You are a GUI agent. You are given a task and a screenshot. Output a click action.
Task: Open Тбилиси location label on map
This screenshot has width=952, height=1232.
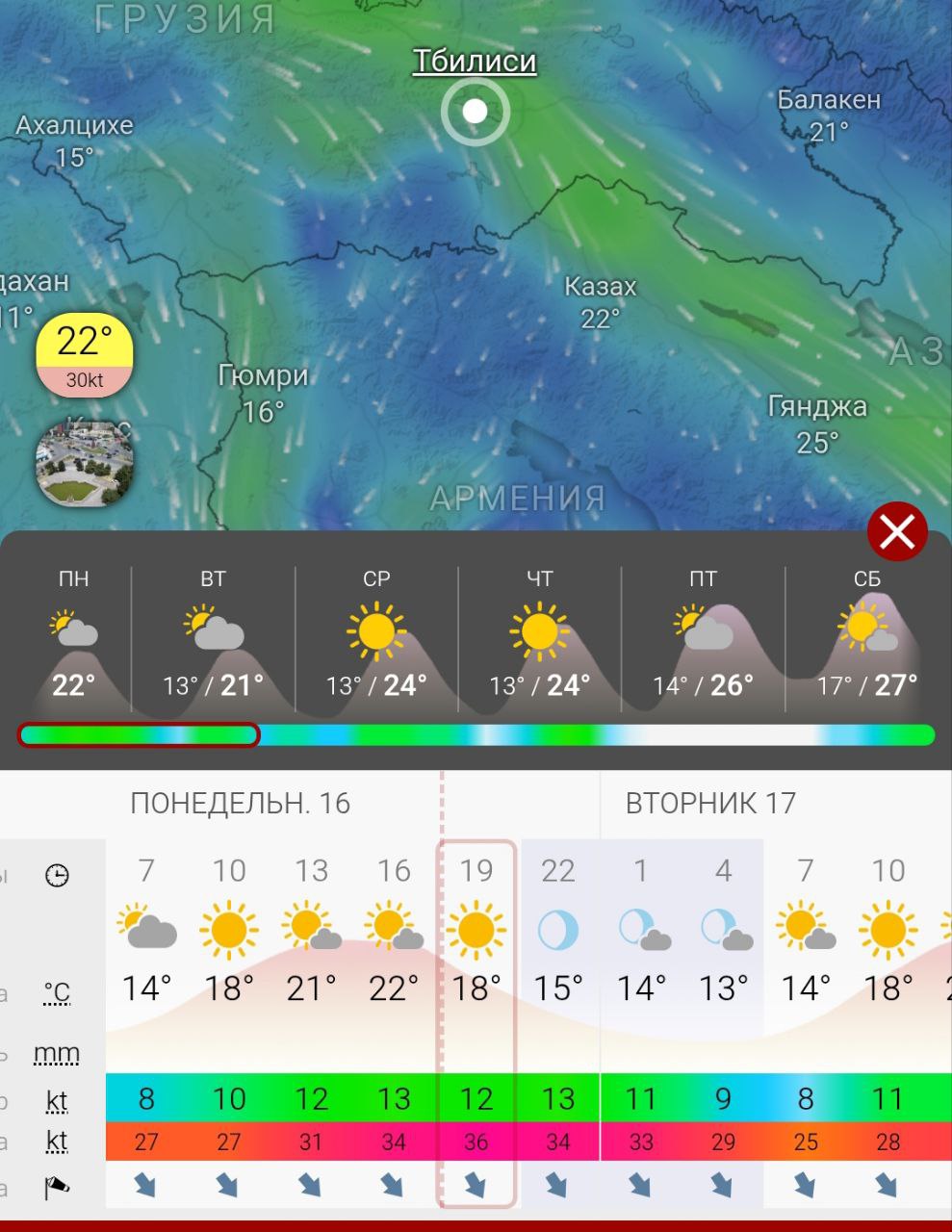[x=475, y=62]
